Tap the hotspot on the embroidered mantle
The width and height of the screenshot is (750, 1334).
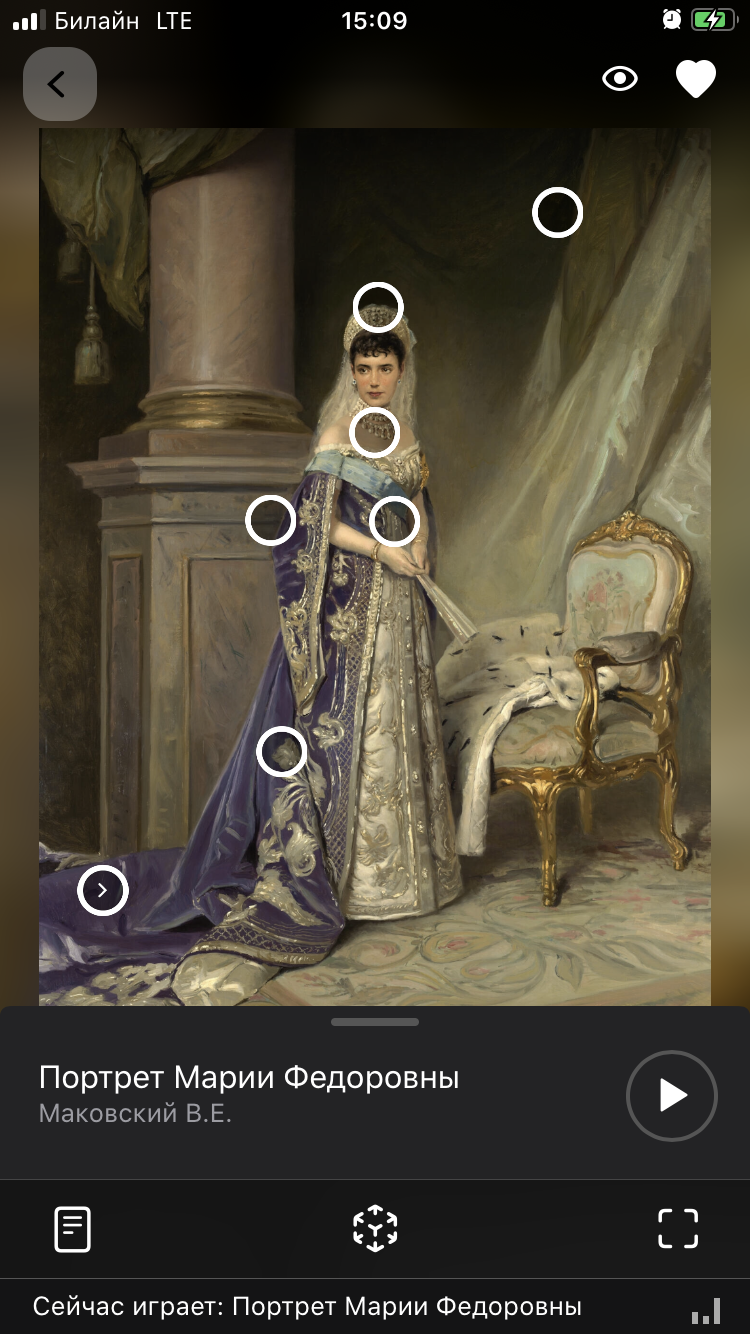(x=282, y=752)
